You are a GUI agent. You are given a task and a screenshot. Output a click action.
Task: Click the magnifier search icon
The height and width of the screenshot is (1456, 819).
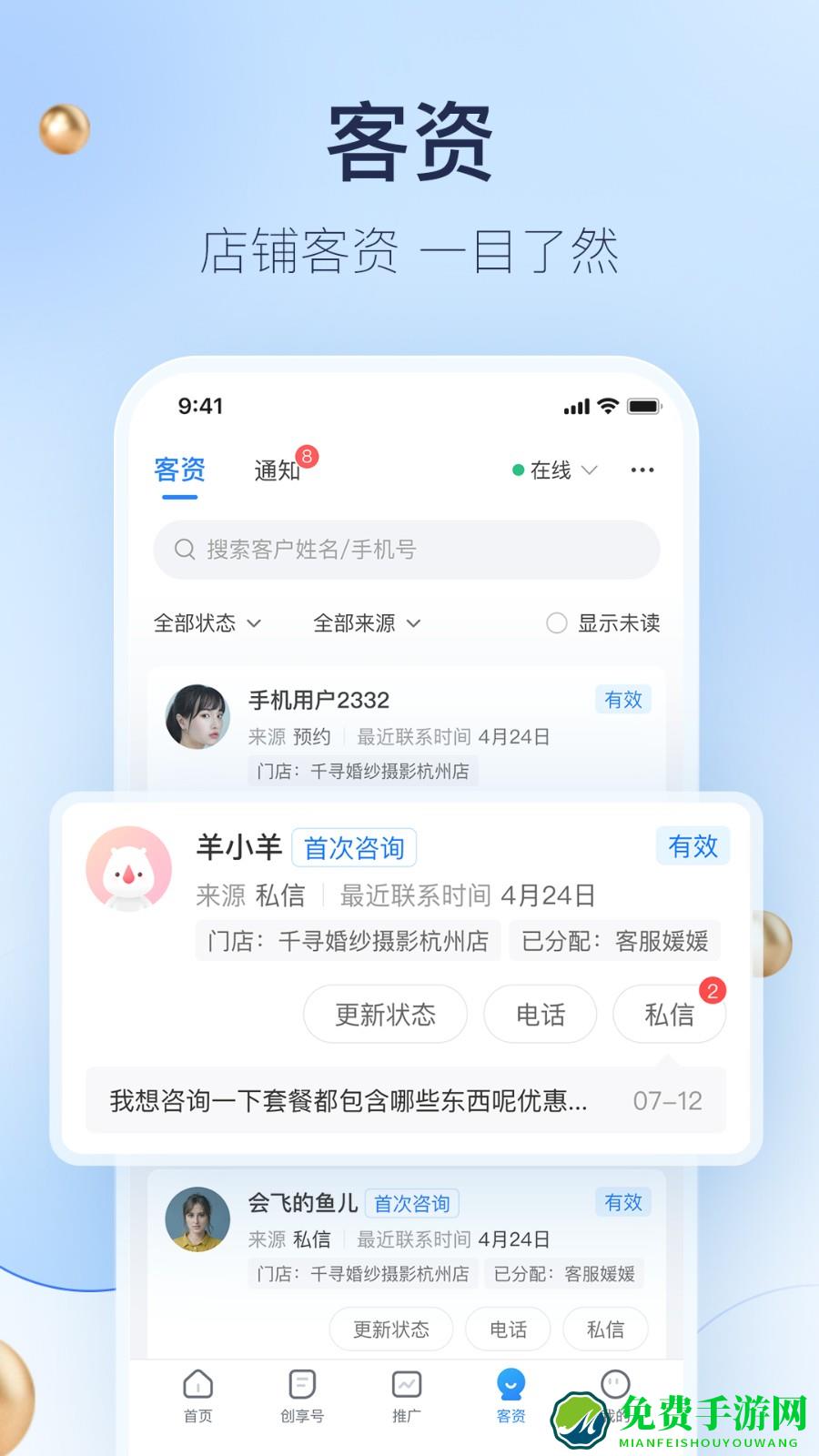point(185,550)
